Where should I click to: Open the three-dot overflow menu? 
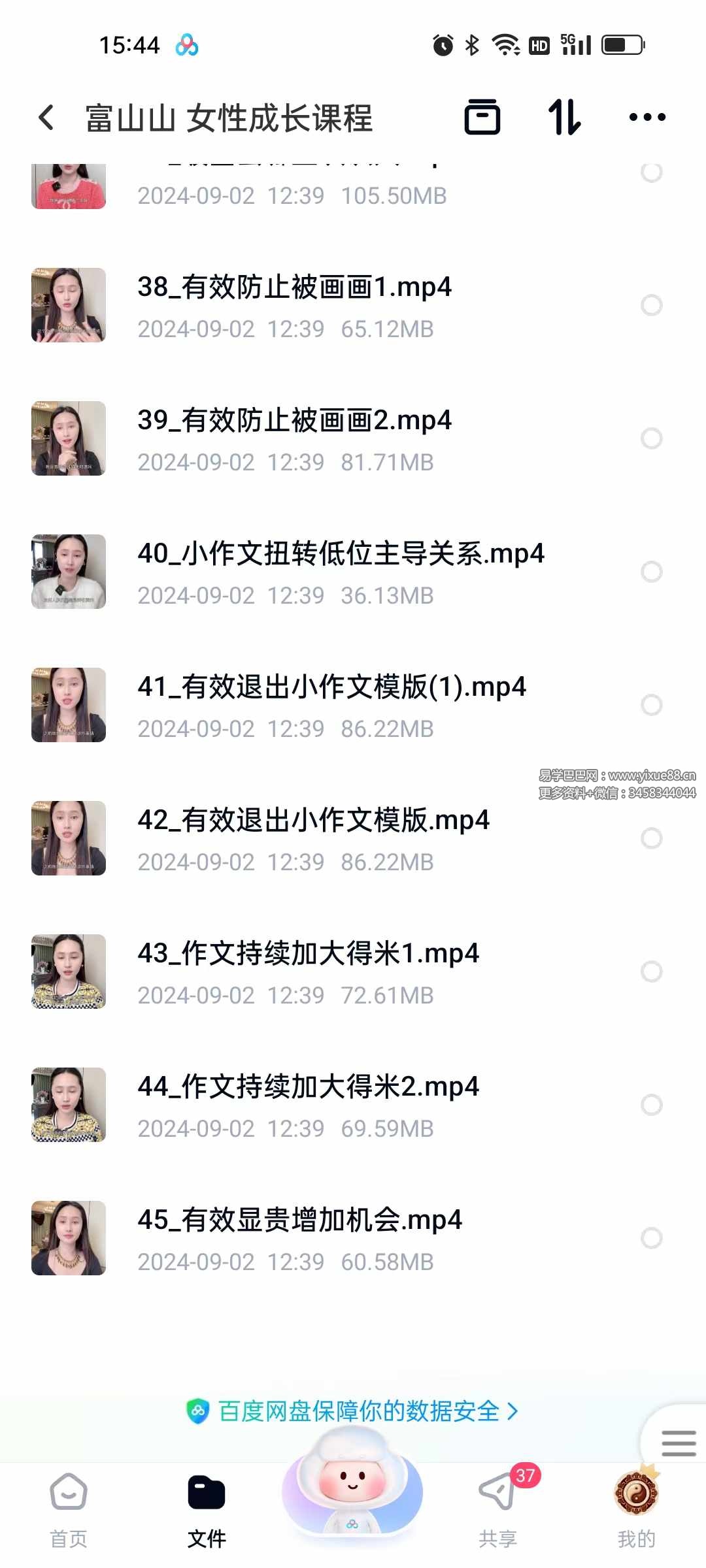pos(647,118)
